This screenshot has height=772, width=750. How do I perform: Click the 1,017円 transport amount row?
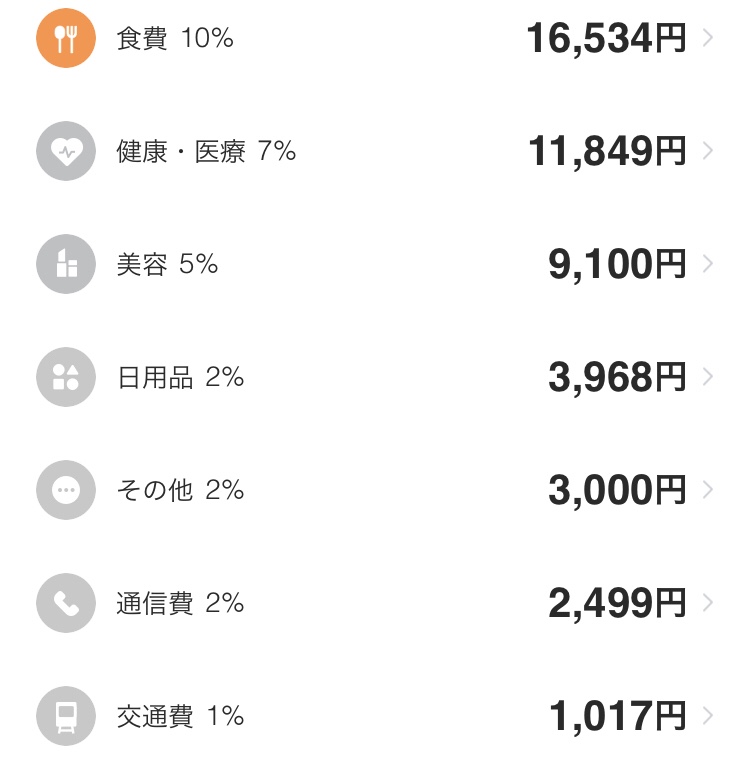pos(620,716)
